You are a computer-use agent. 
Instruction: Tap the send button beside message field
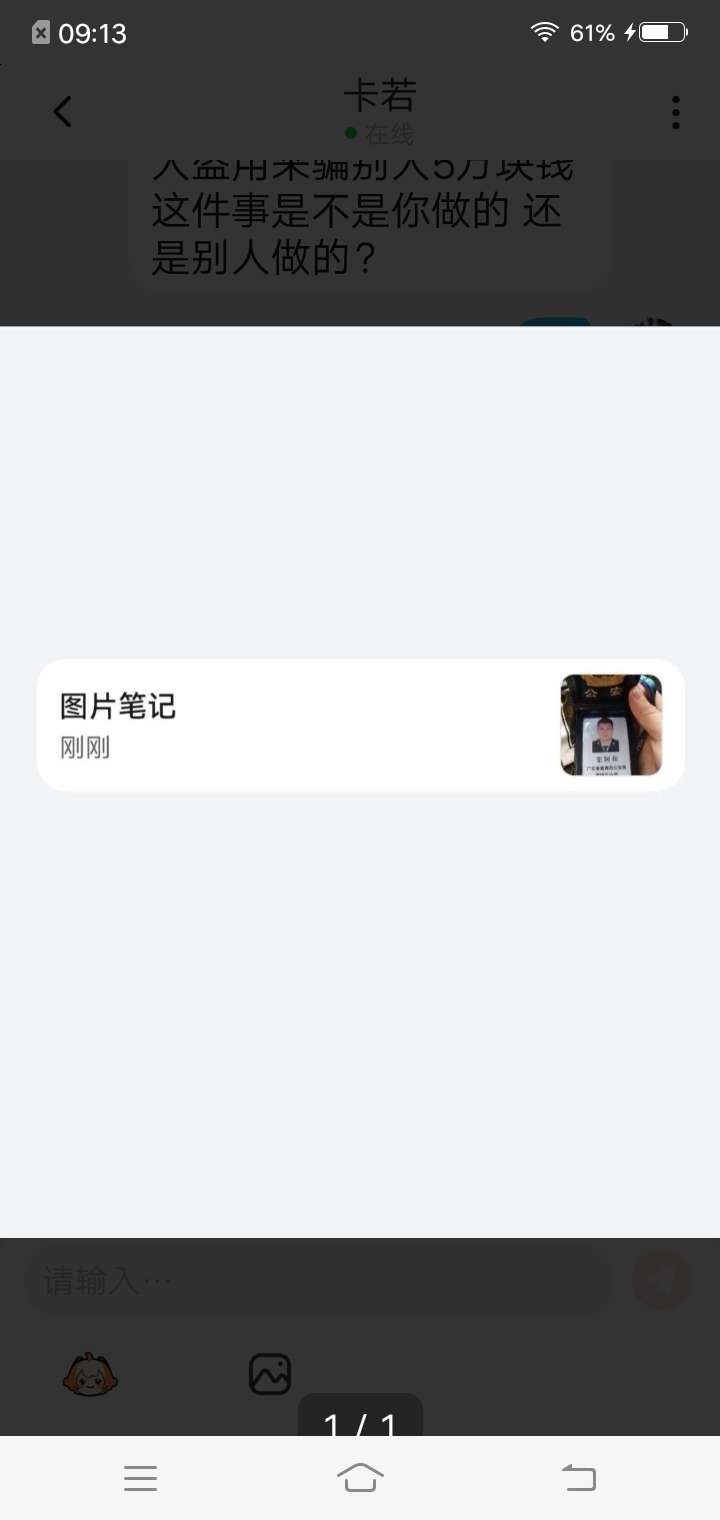[662, 1279]
